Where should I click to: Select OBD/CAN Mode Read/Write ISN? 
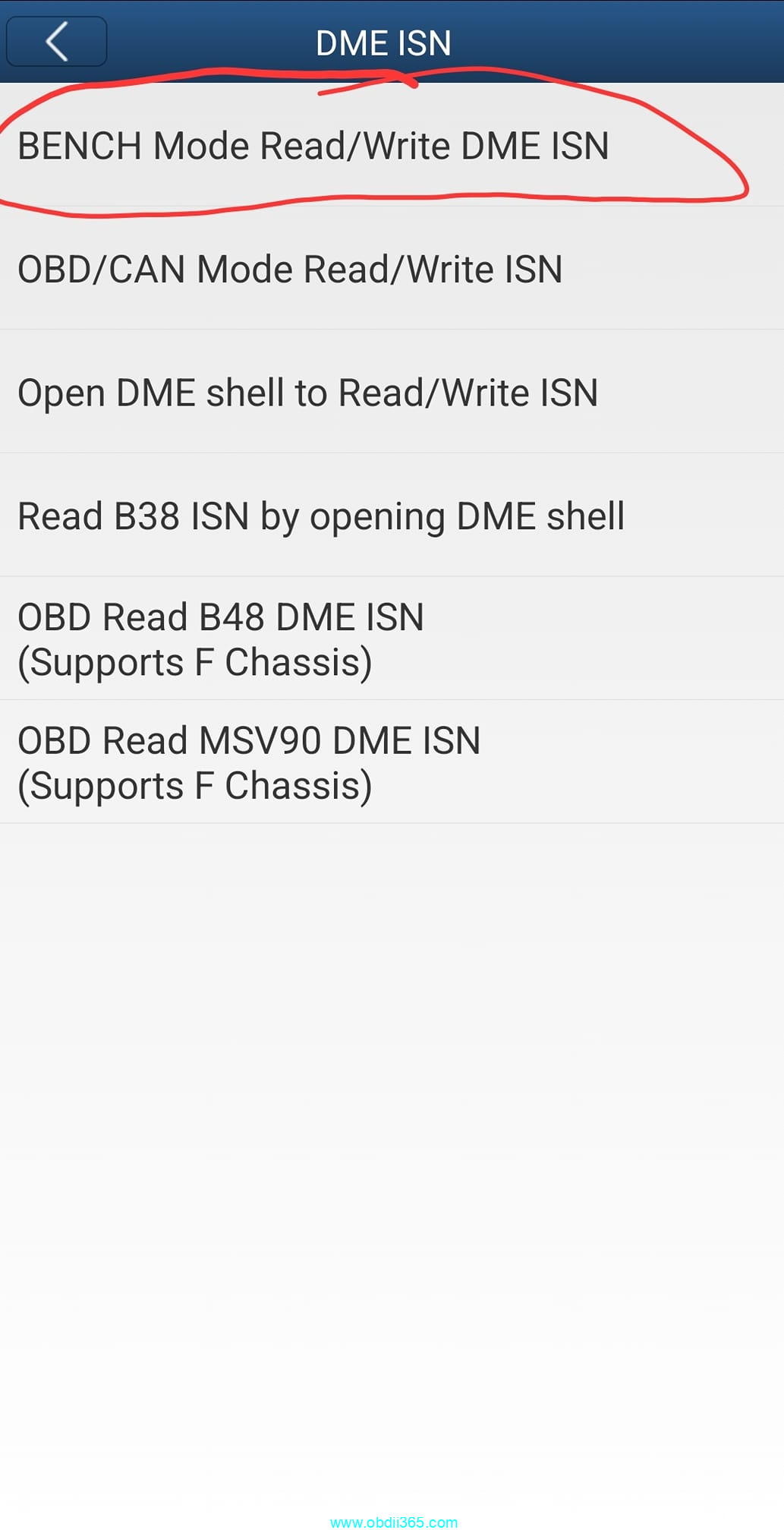click(x=290, y=270)
